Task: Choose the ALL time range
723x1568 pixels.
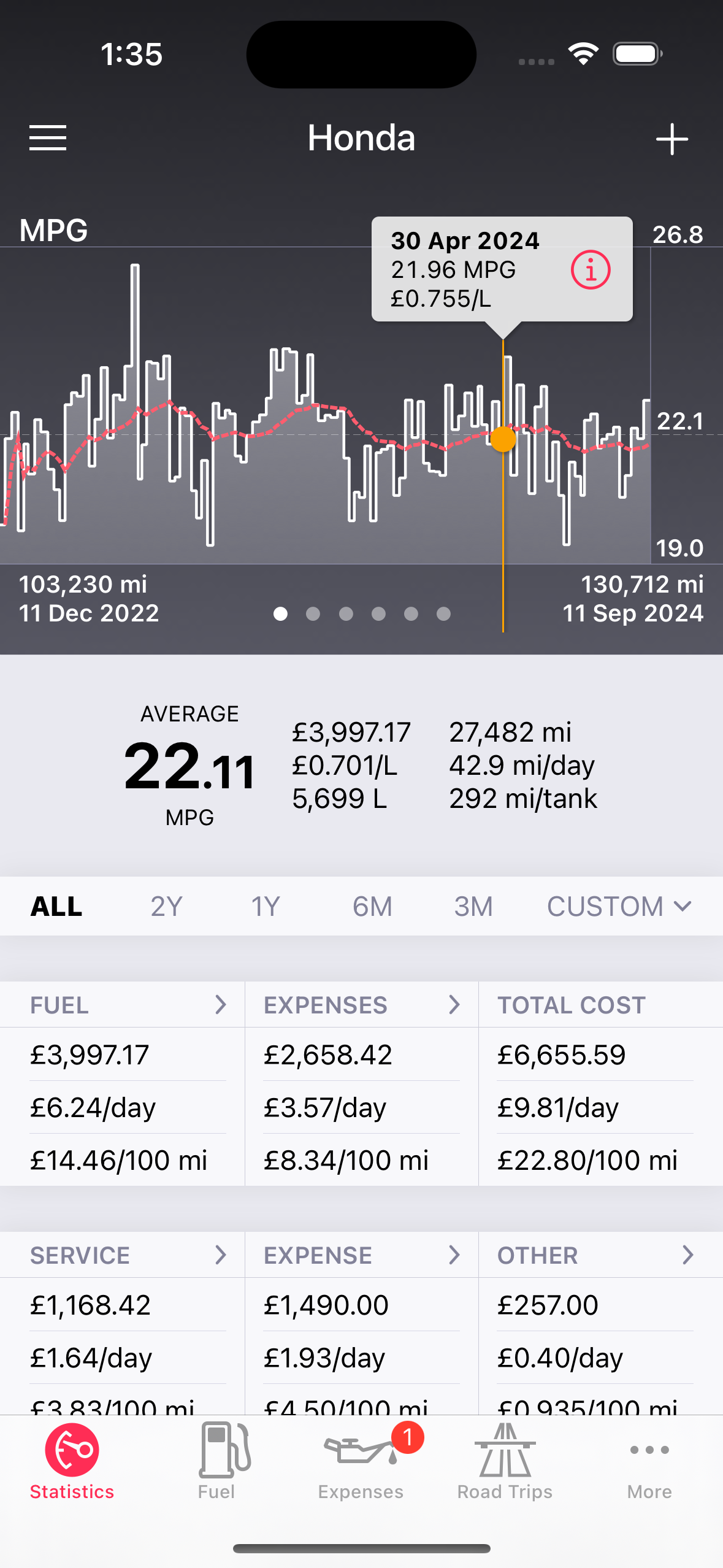Action: pyautogui.click(x=56, y=906)
